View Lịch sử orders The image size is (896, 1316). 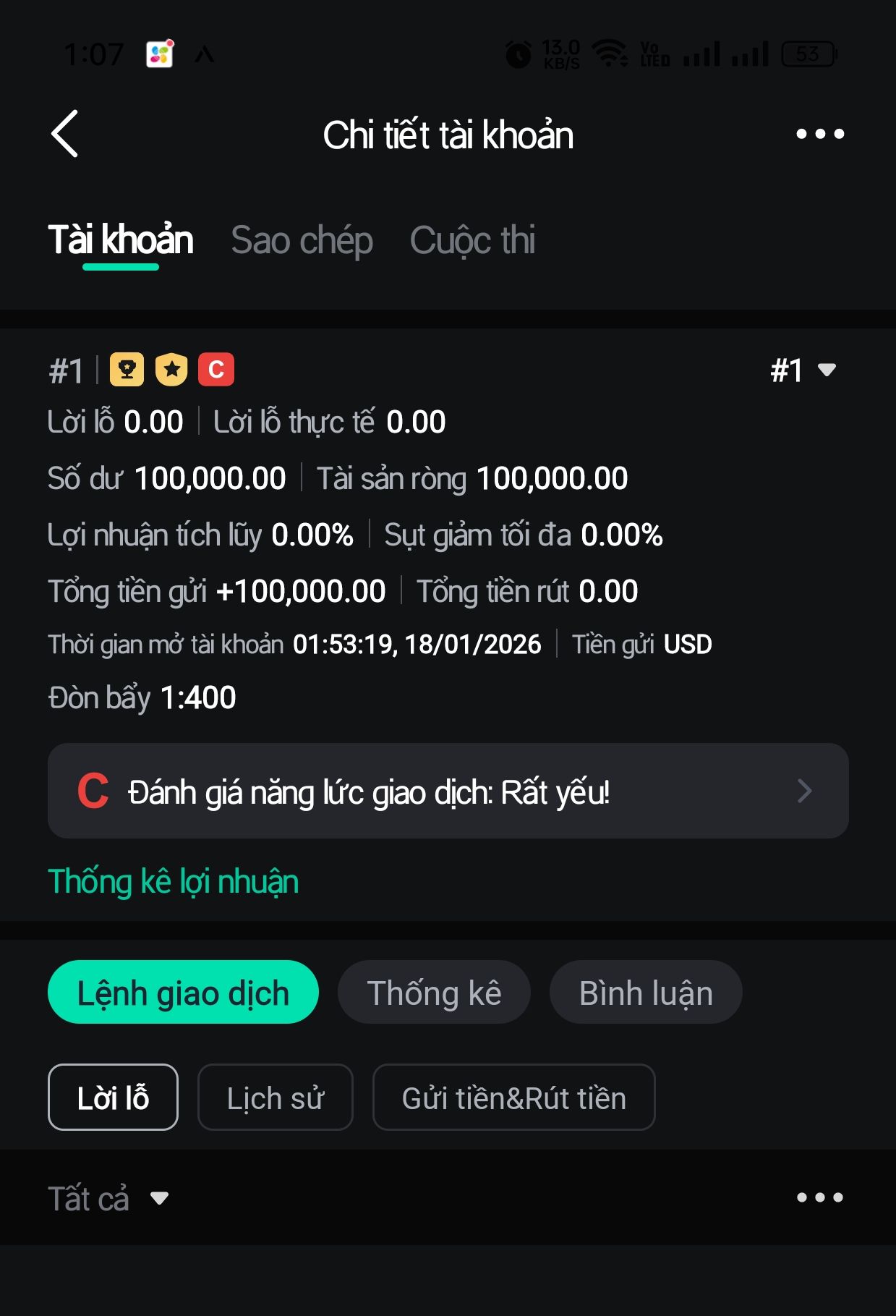point(275,1098)
